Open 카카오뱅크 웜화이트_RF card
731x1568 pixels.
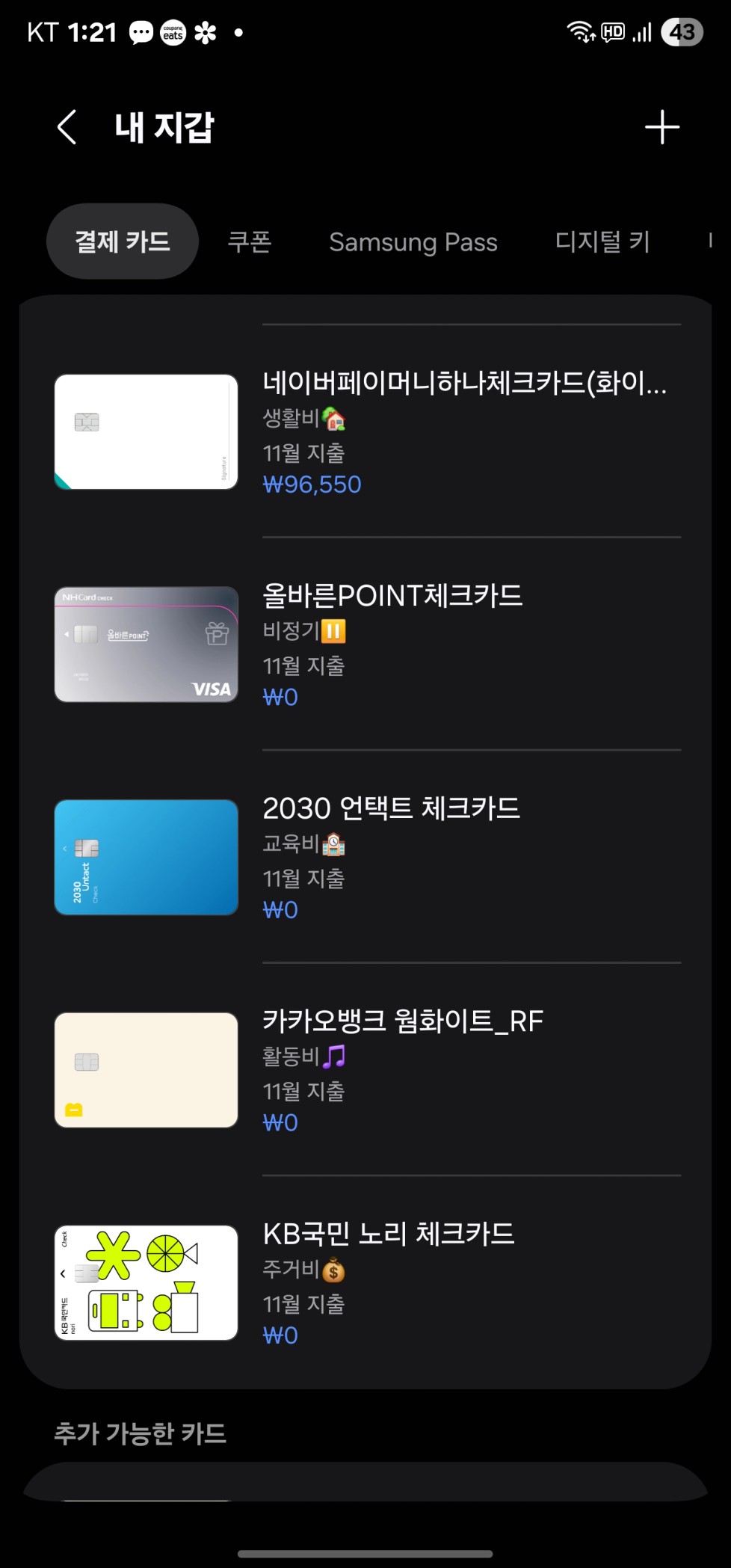coord(366,1069)
